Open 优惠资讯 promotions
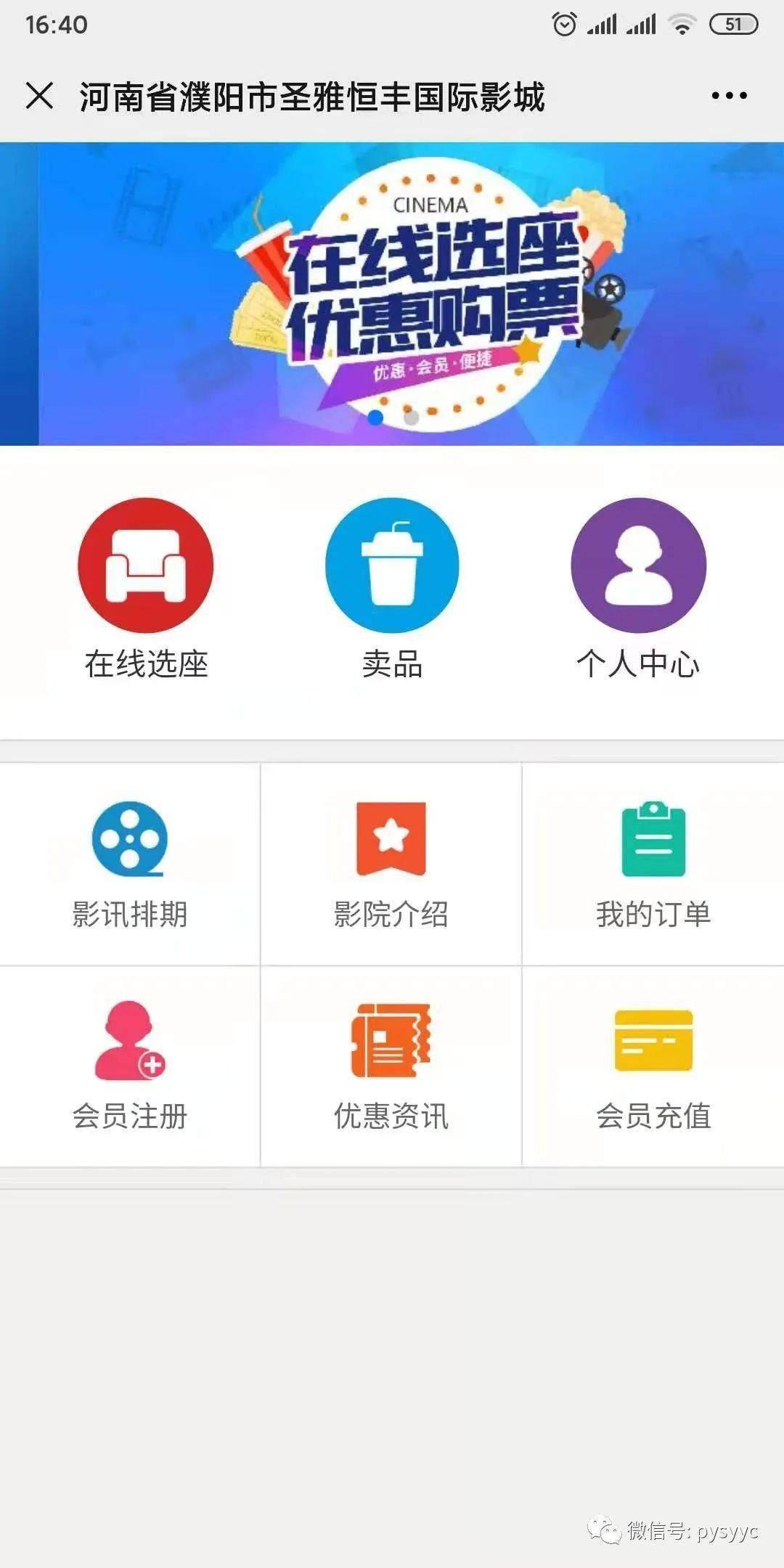The height and width of the screenshot is (1568, 784). click(391, 1066)
